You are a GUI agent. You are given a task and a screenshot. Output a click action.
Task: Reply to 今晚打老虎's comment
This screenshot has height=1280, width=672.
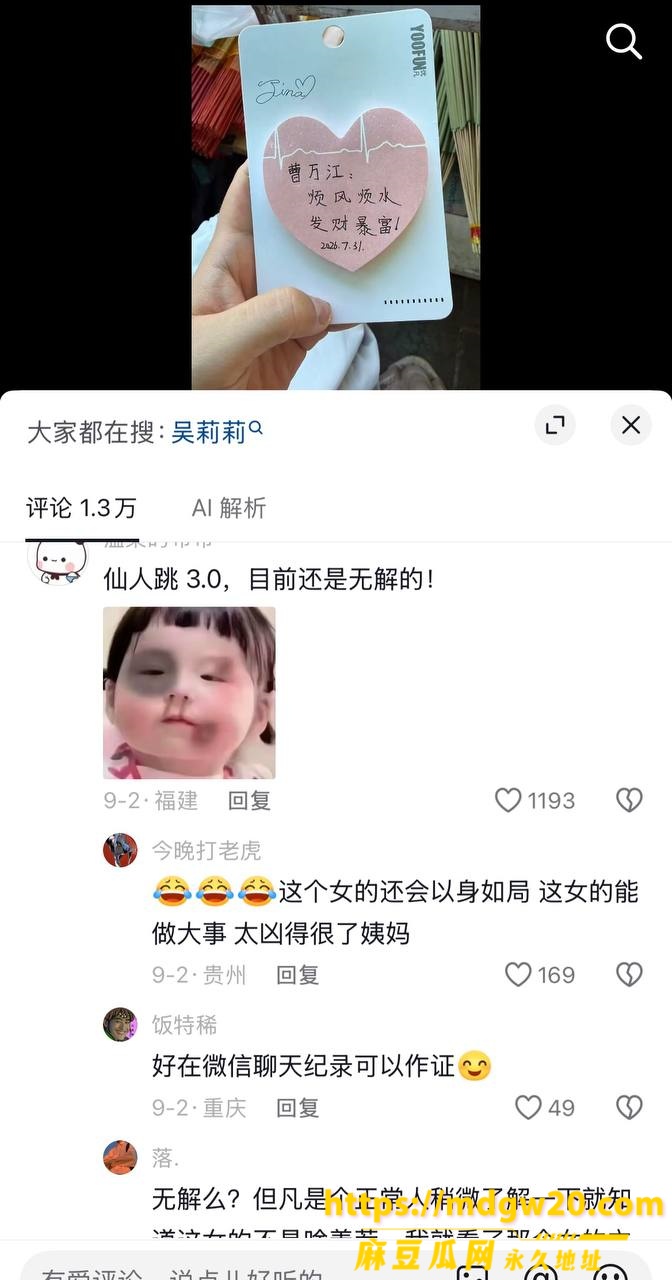point(298,974)
